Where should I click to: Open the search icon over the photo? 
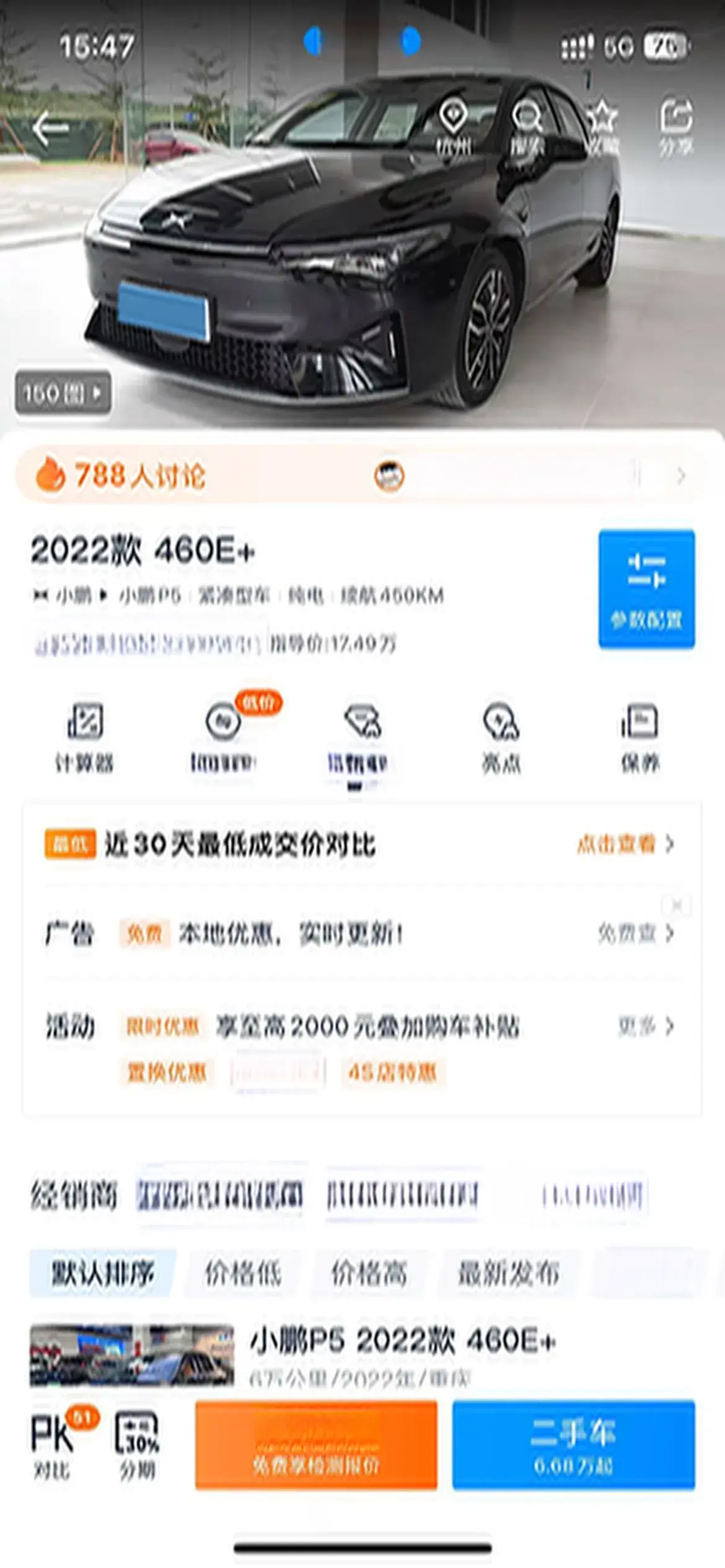coord(527,127)
